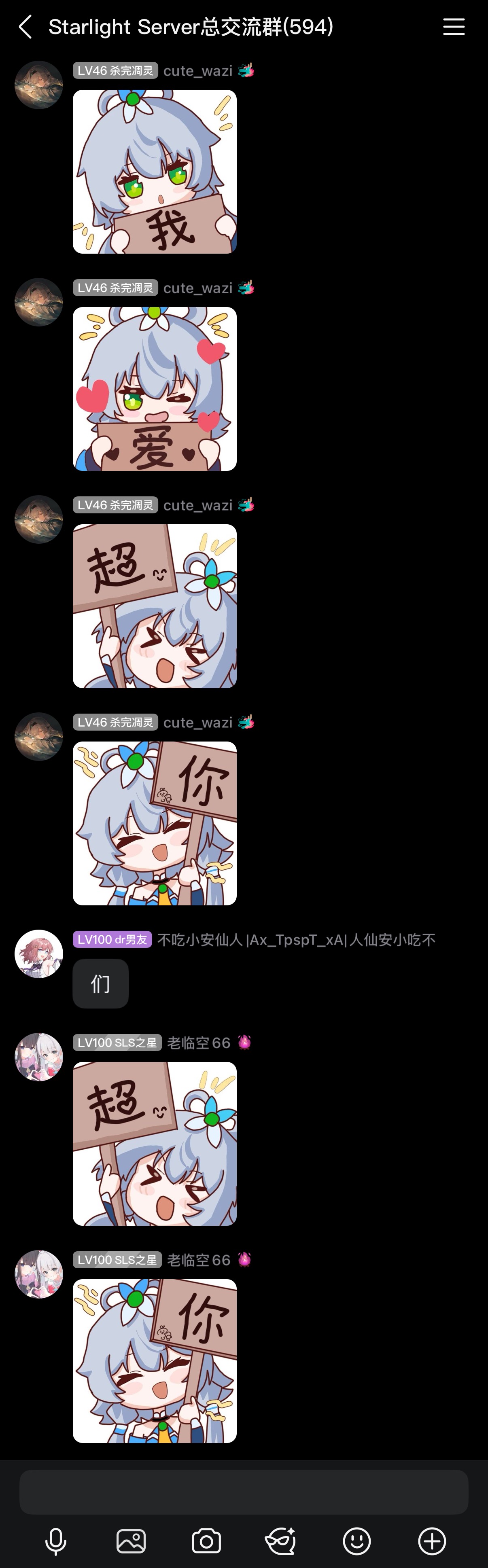Tap the message input field

tap(243, 1492)
